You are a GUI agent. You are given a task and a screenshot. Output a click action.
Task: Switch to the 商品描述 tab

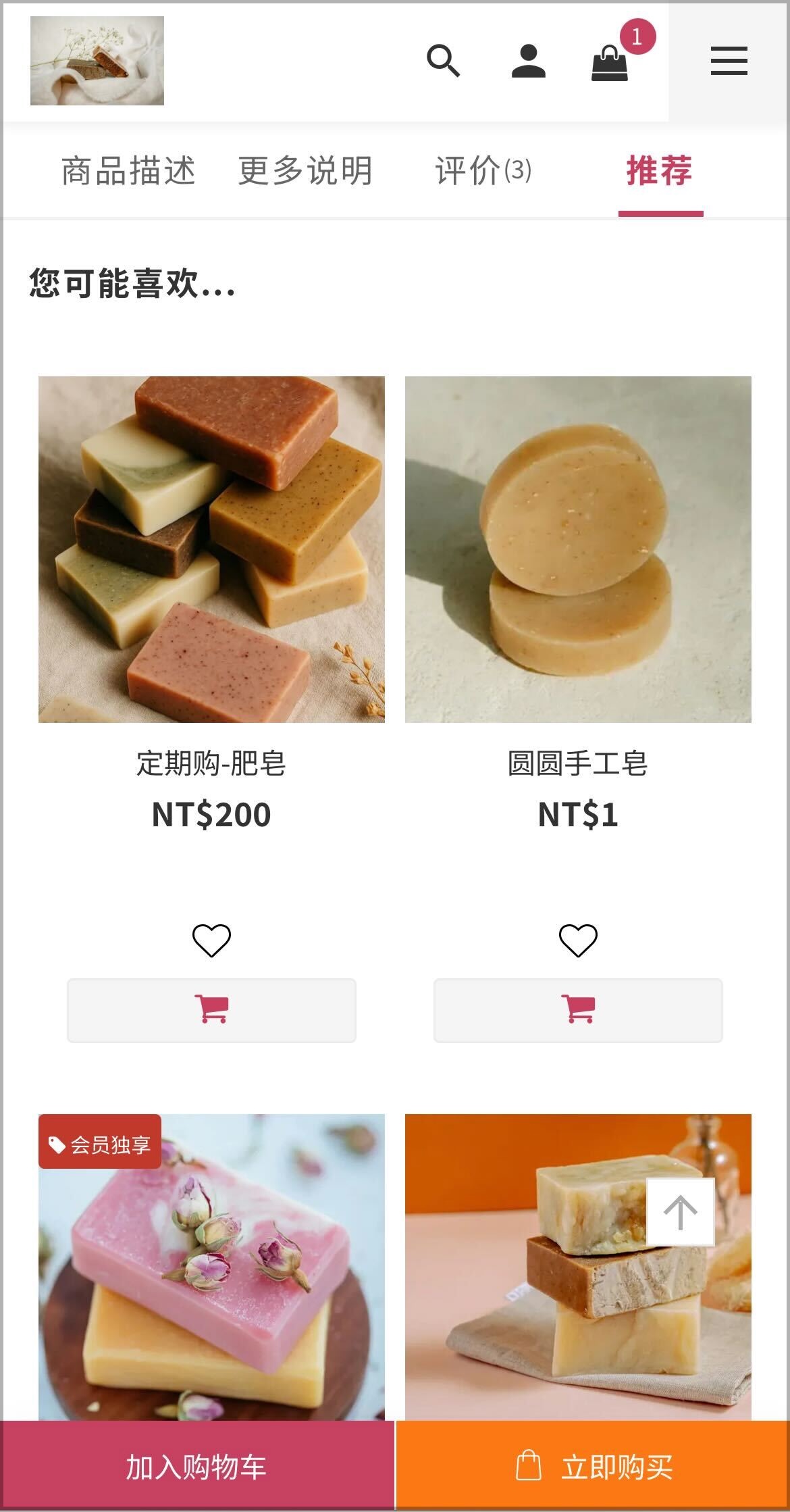[128, 170]
